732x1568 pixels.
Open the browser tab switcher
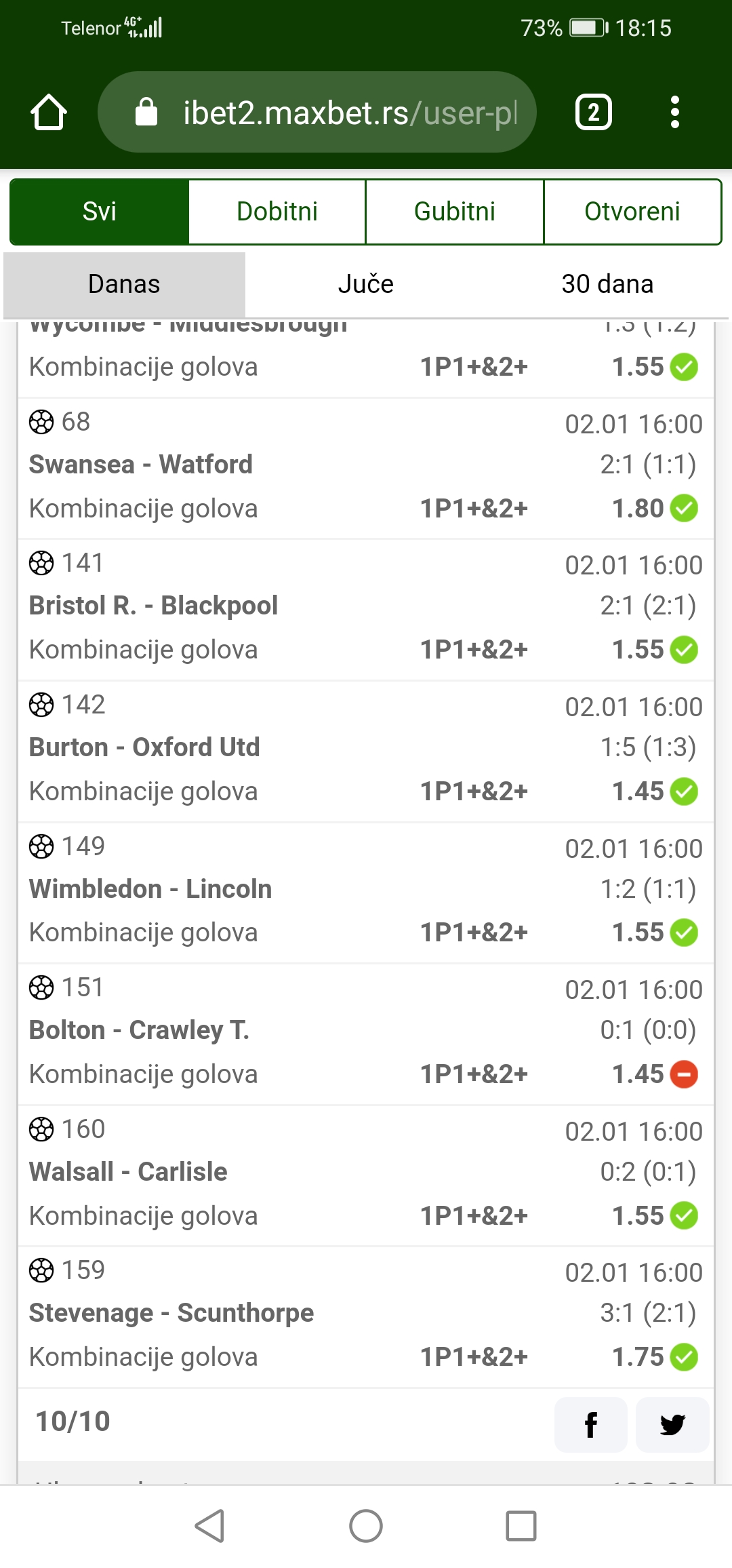click(x=594, y=112)
